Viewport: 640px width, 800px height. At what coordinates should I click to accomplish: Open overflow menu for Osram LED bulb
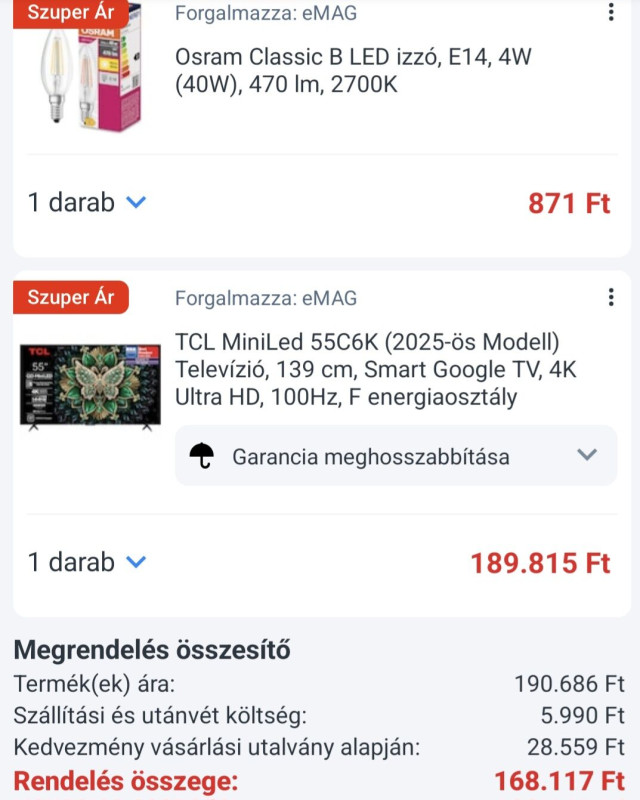[x=611, y=13]
